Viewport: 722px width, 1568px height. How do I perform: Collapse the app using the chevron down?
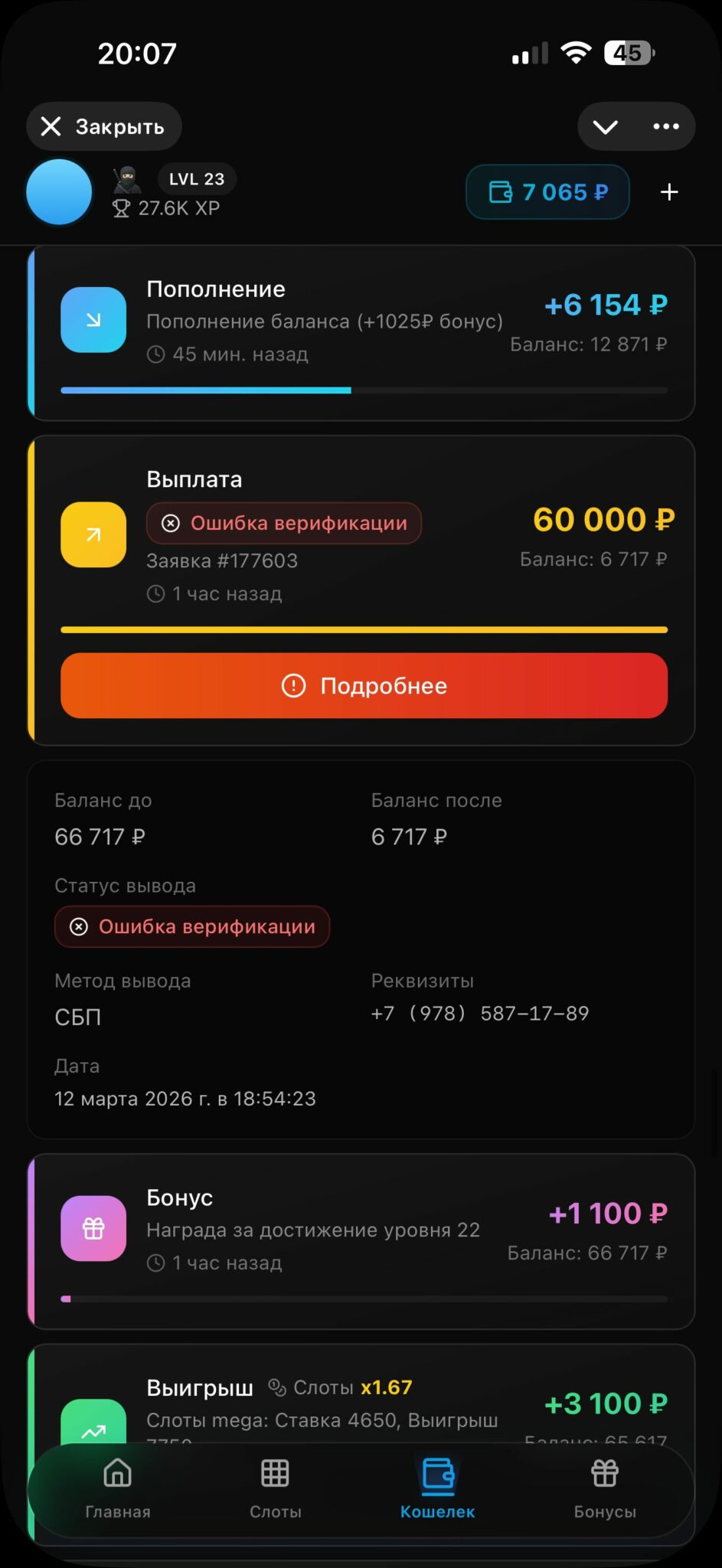(x=605, y=126)
